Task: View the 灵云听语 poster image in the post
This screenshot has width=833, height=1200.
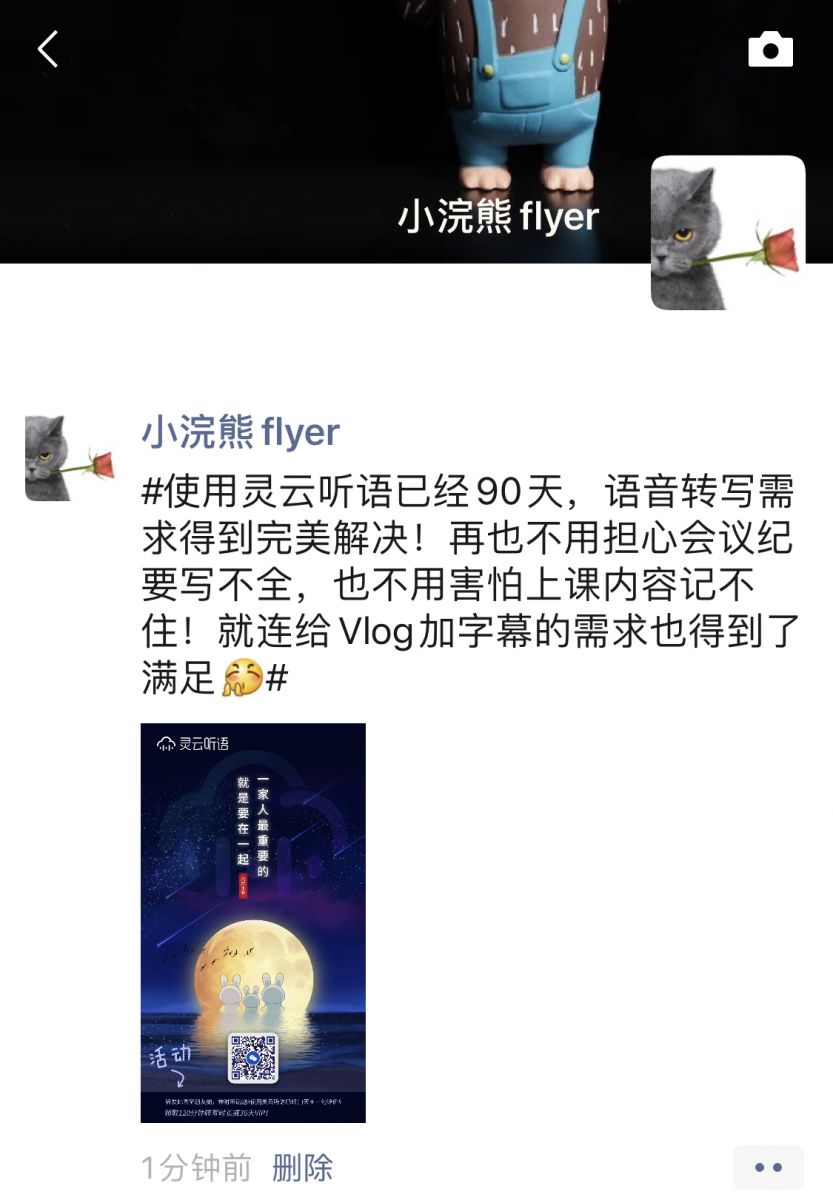Action: [253, 922]
